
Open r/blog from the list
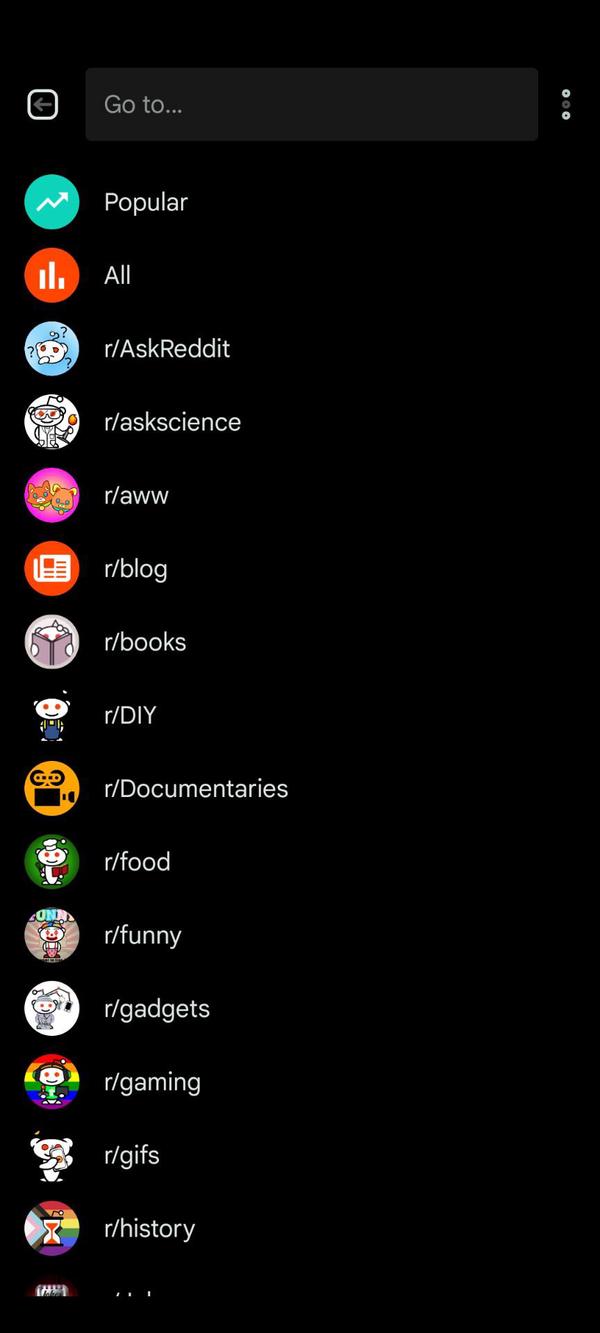coord(136,568)
